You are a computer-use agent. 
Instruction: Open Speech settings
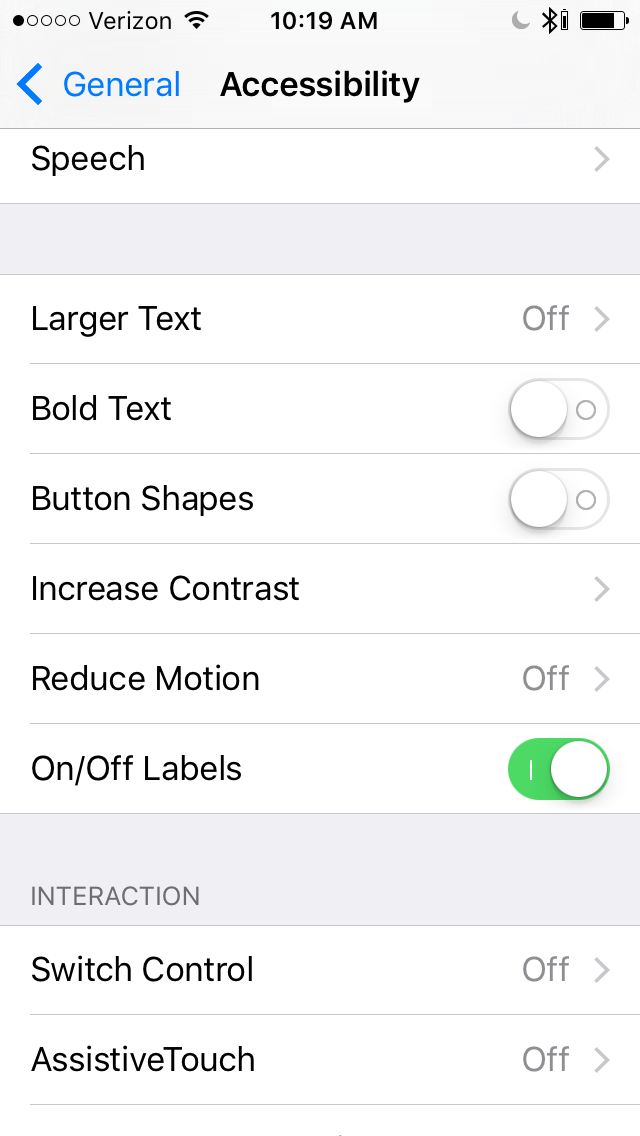pyautogui.click(x=320, y=160)
